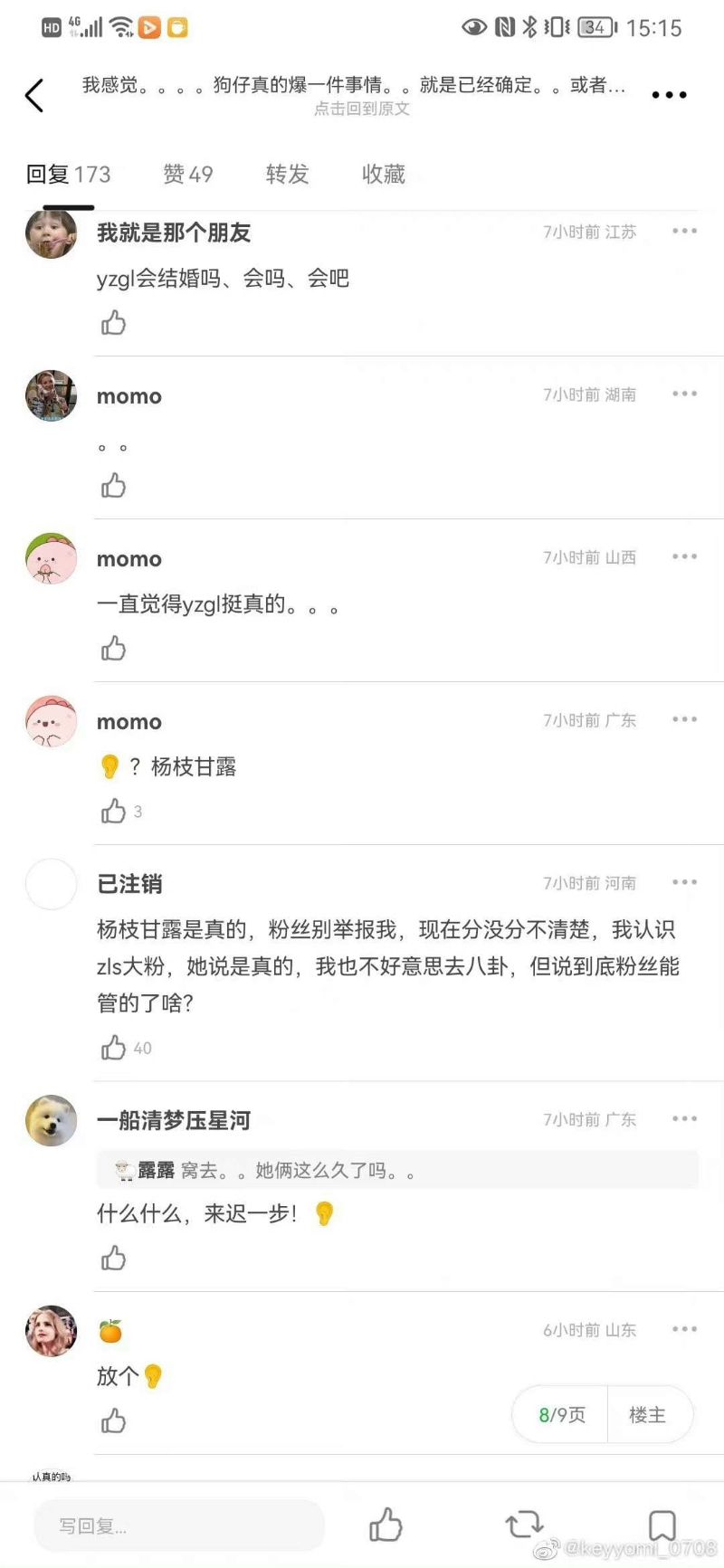Open more options for 我就是那个朋友's comment
This screenshot has height=1568, width=724.
click(684, 232)
